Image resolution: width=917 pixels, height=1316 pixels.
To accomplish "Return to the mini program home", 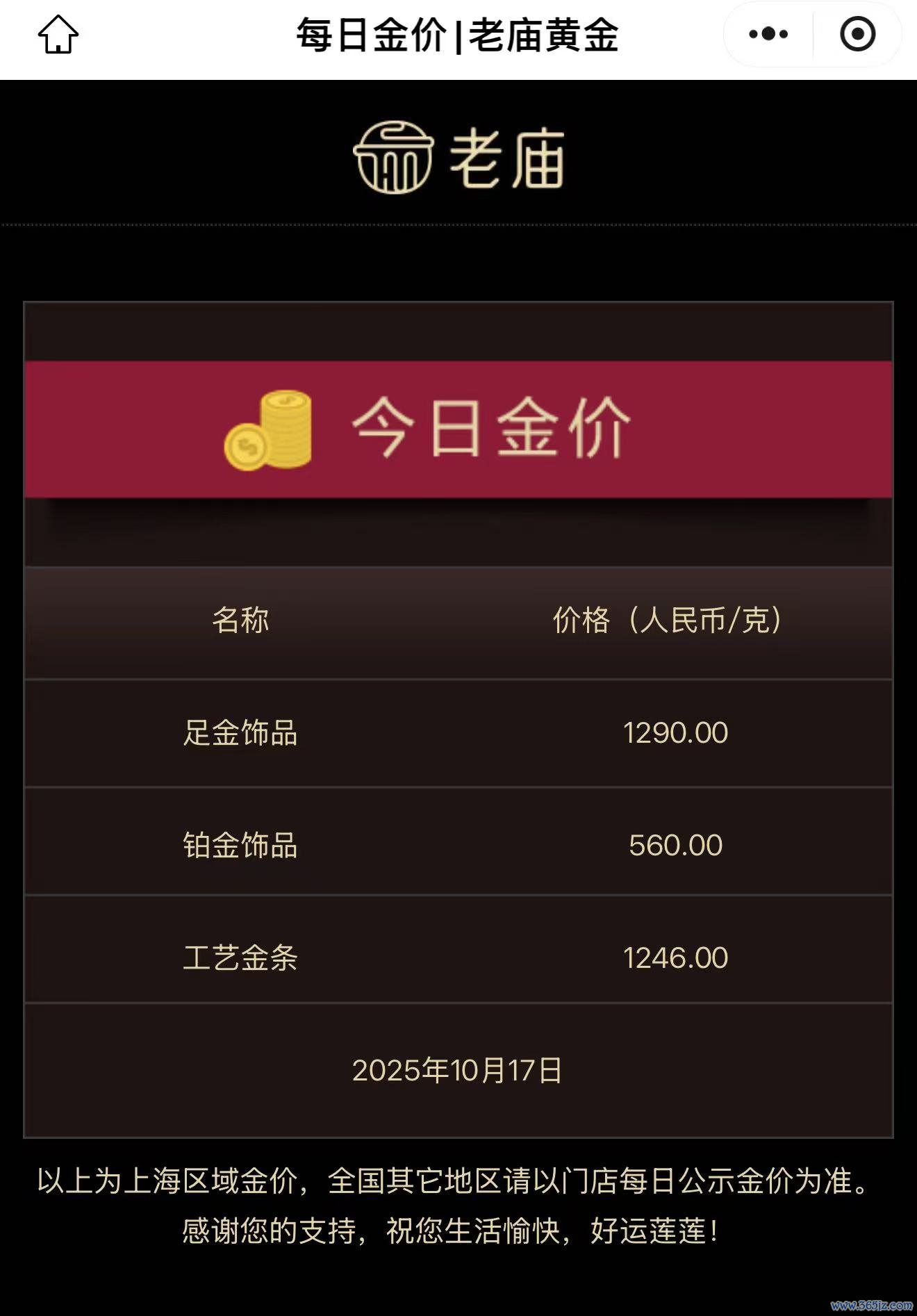I will point(58,34).
